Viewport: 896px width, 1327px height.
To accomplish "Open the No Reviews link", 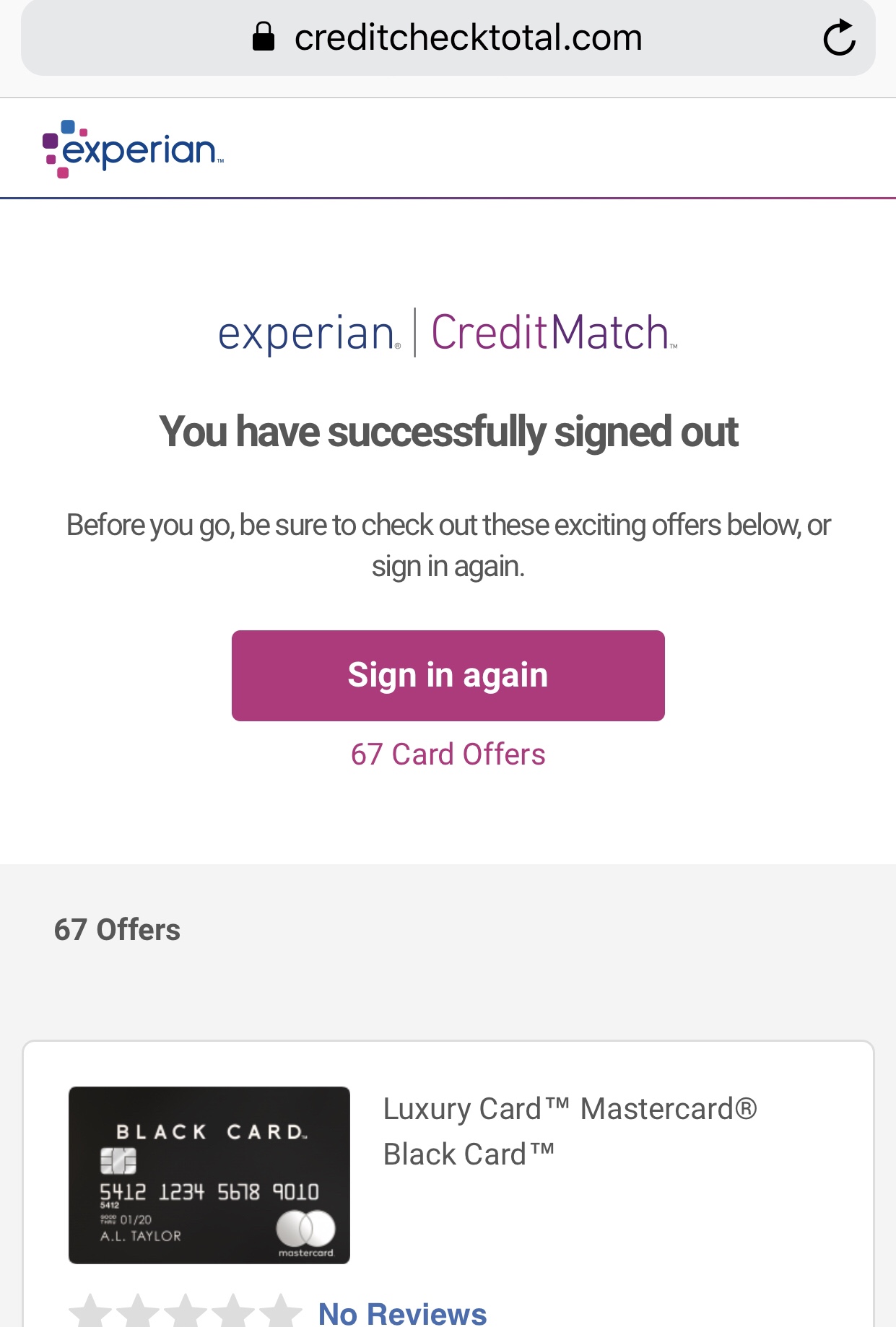I will tap(402, 1313).
